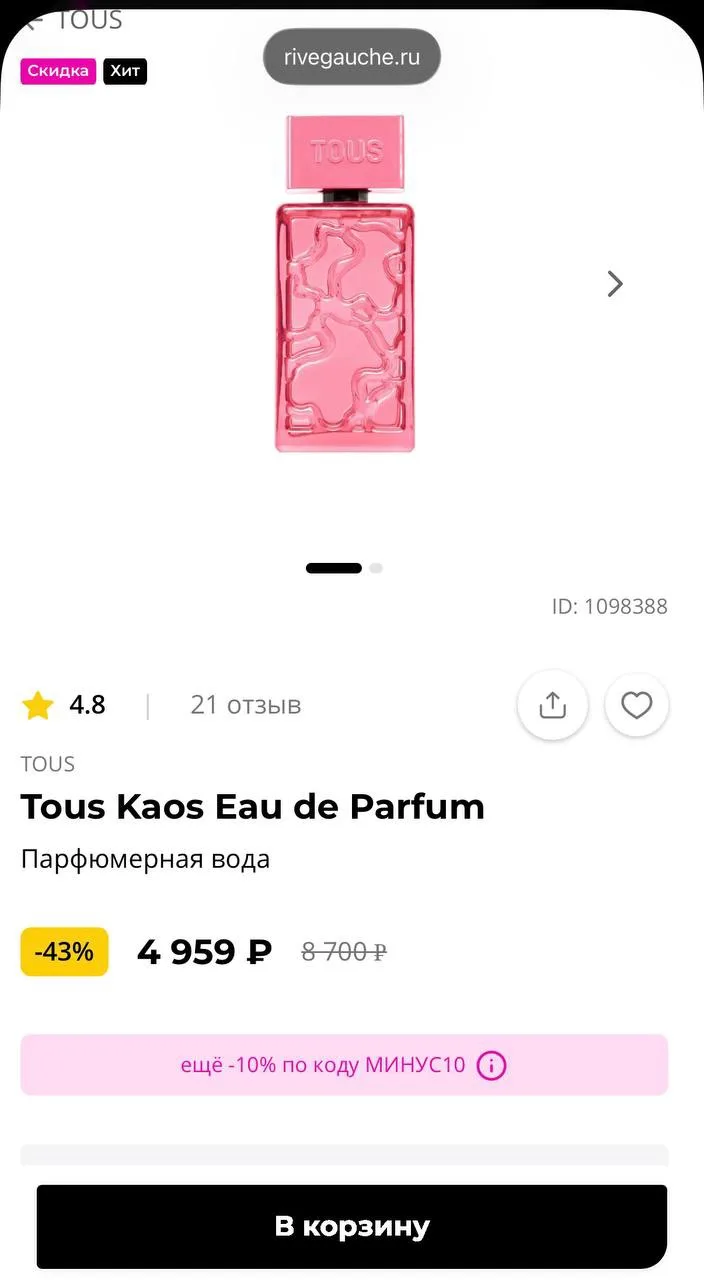Open the Tous Kaos bottle image
The width and height of the screenshot is (704, 1280).
pos(345,283)
